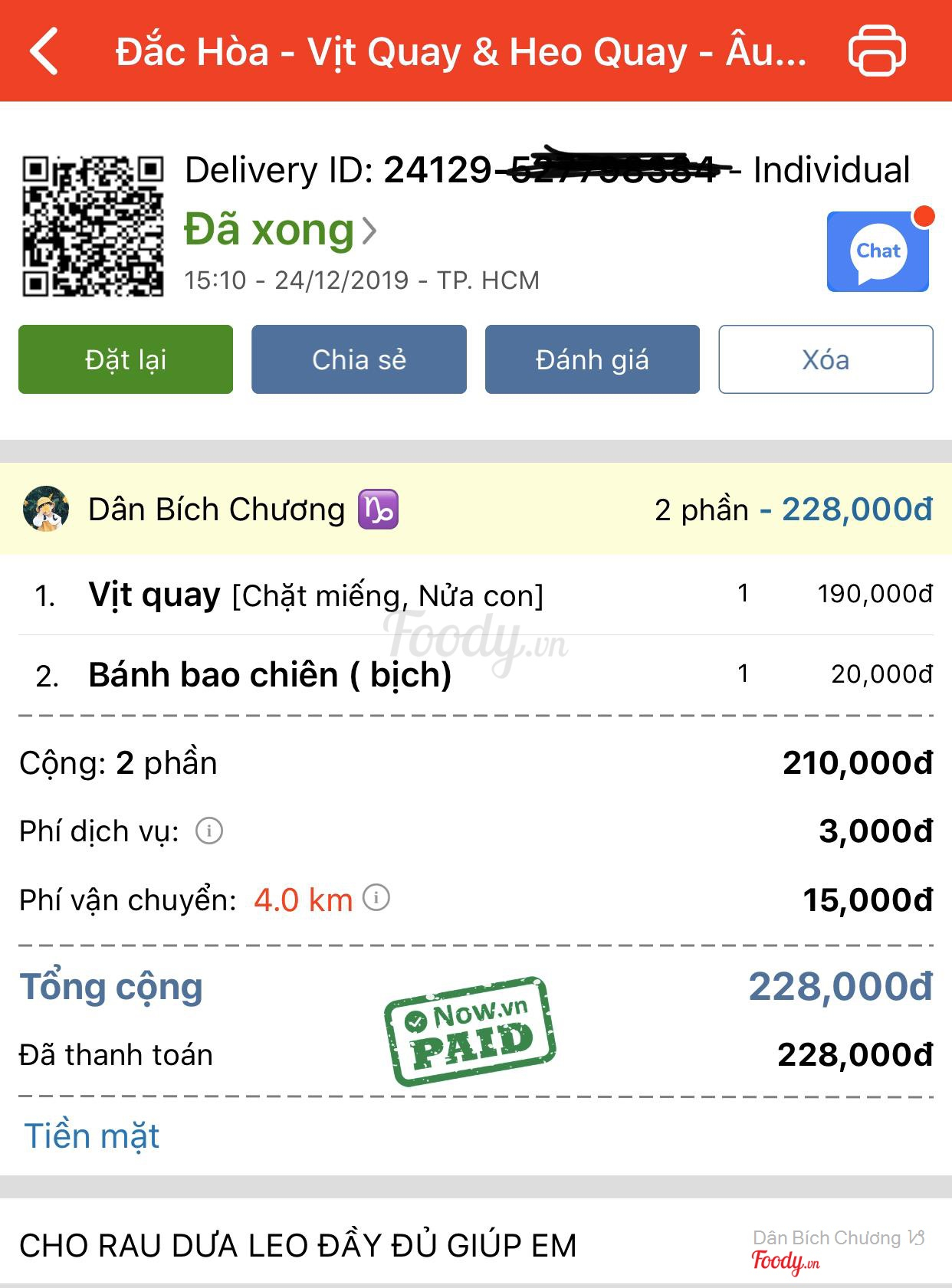Go back using the header arrow
952x1288 pixels.
44,51
